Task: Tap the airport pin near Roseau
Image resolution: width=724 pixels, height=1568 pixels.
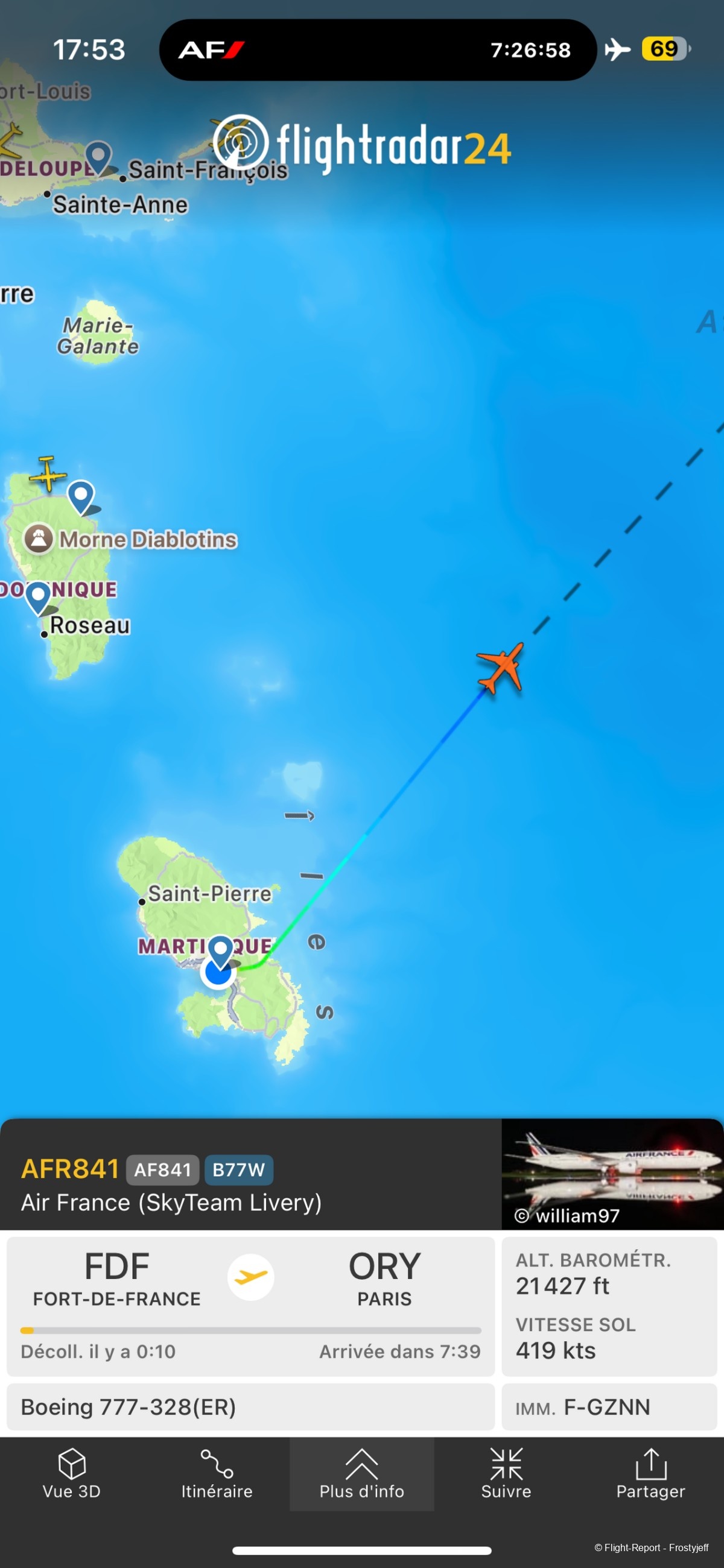Action: click(39, 596)
